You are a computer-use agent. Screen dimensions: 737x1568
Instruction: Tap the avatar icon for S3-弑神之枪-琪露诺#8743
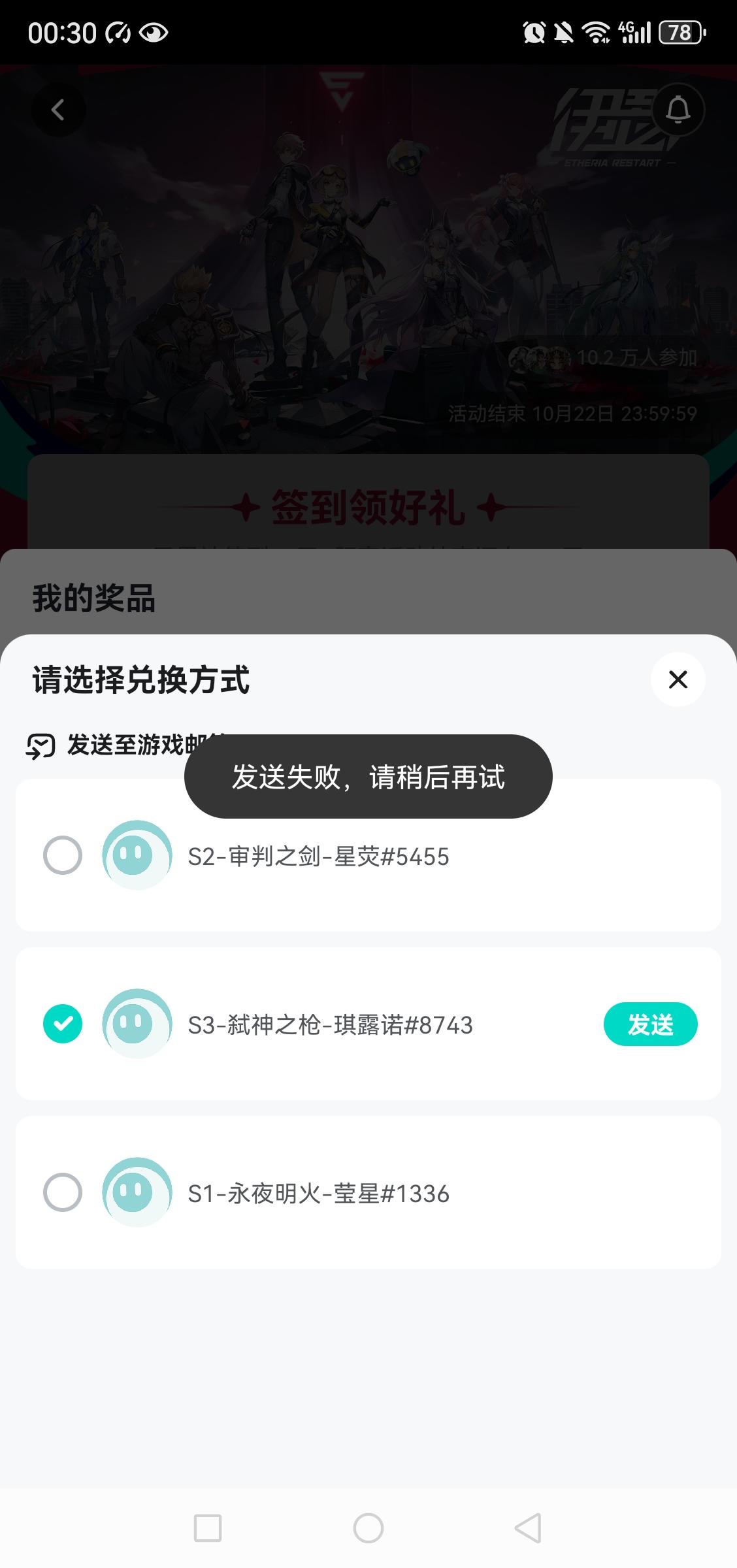coord(137,1024)
